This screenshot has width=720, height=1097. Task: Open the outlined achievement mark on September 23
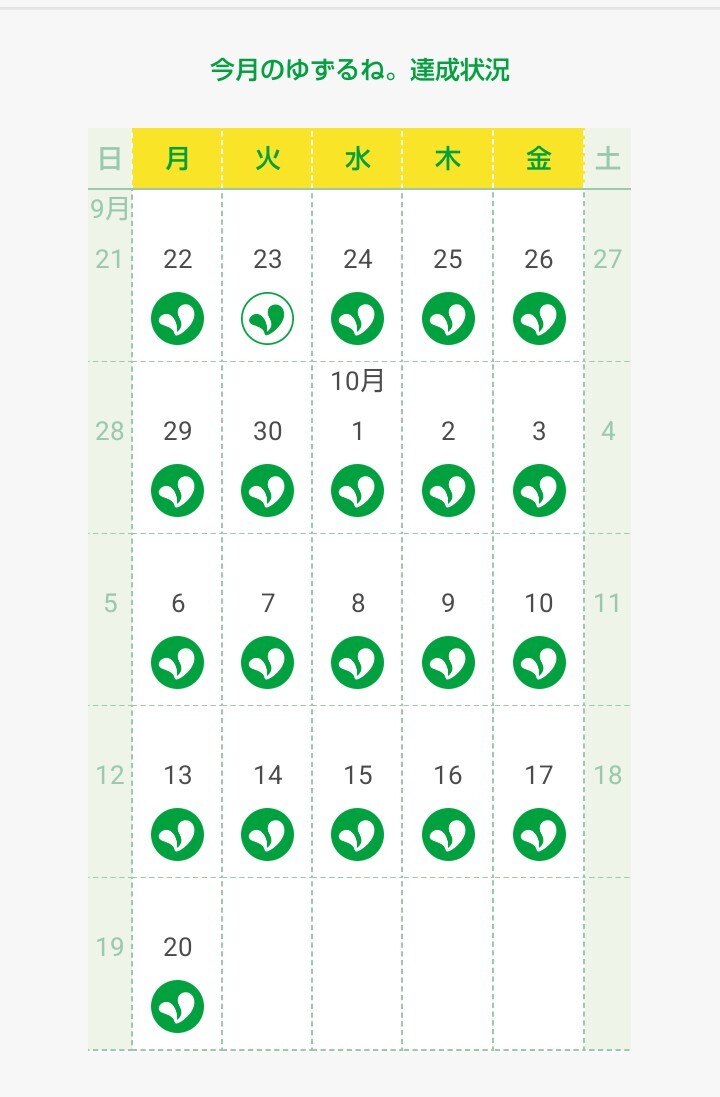267,318
